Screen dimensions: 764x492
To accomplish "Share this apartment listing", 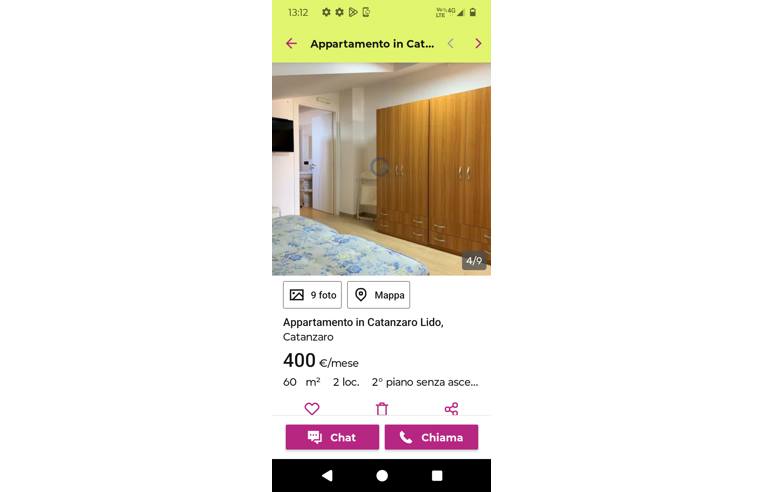I will pyautogui.click(x=451, y=408).
